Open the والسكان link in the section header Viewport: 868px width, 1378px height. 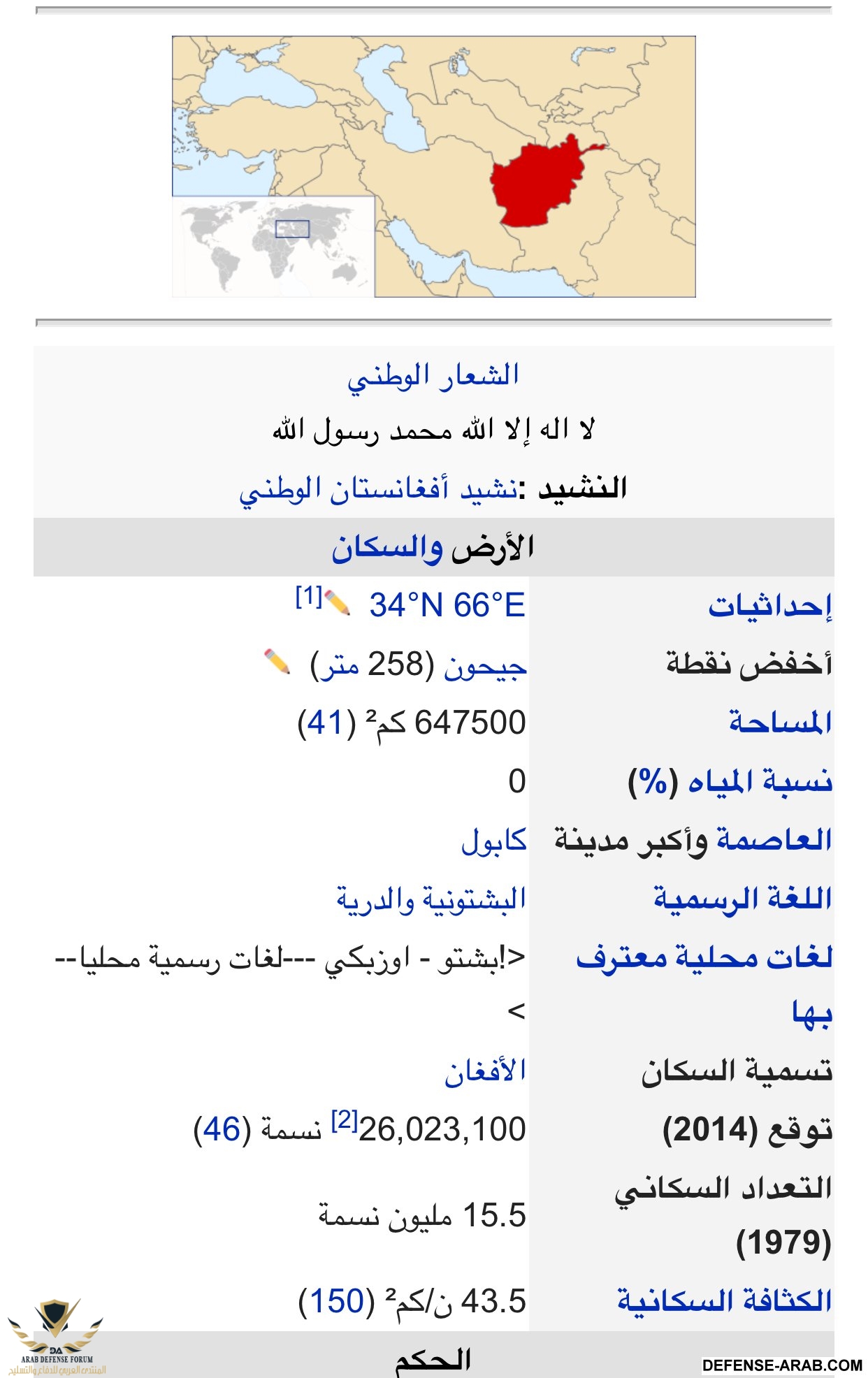[x=386, y=548]
